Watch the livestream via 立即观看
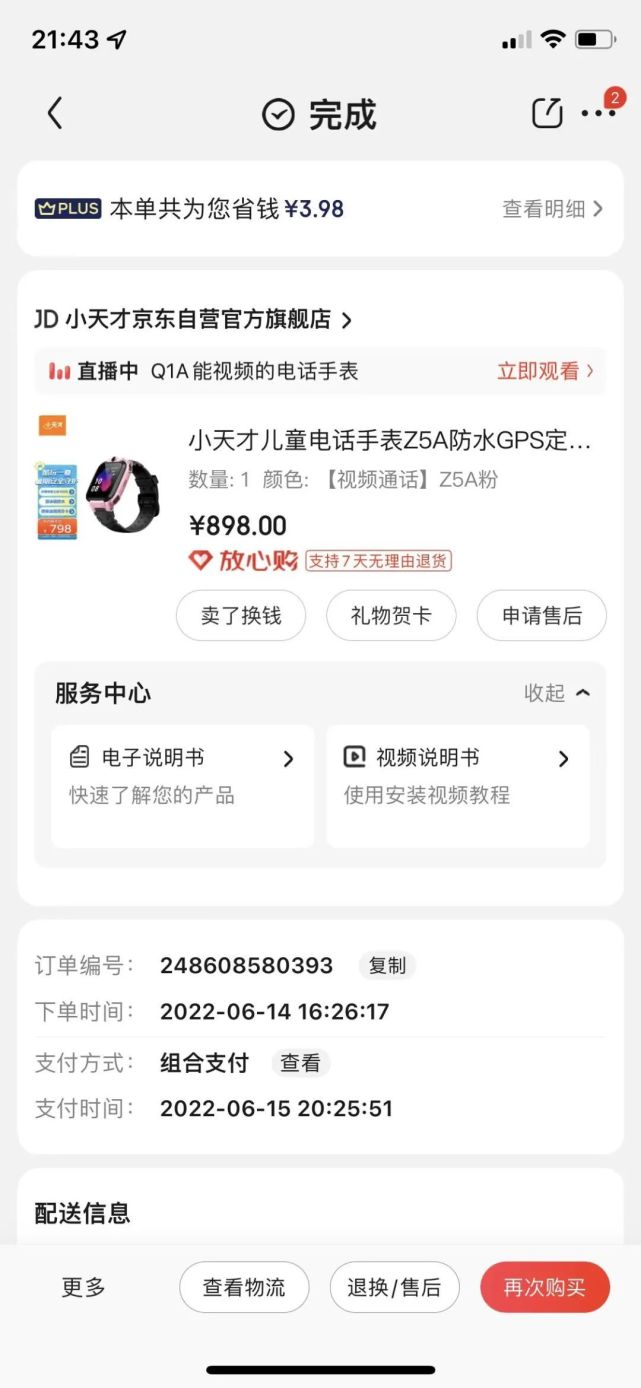Screen dimensions: 641x1388 [545, 371]
